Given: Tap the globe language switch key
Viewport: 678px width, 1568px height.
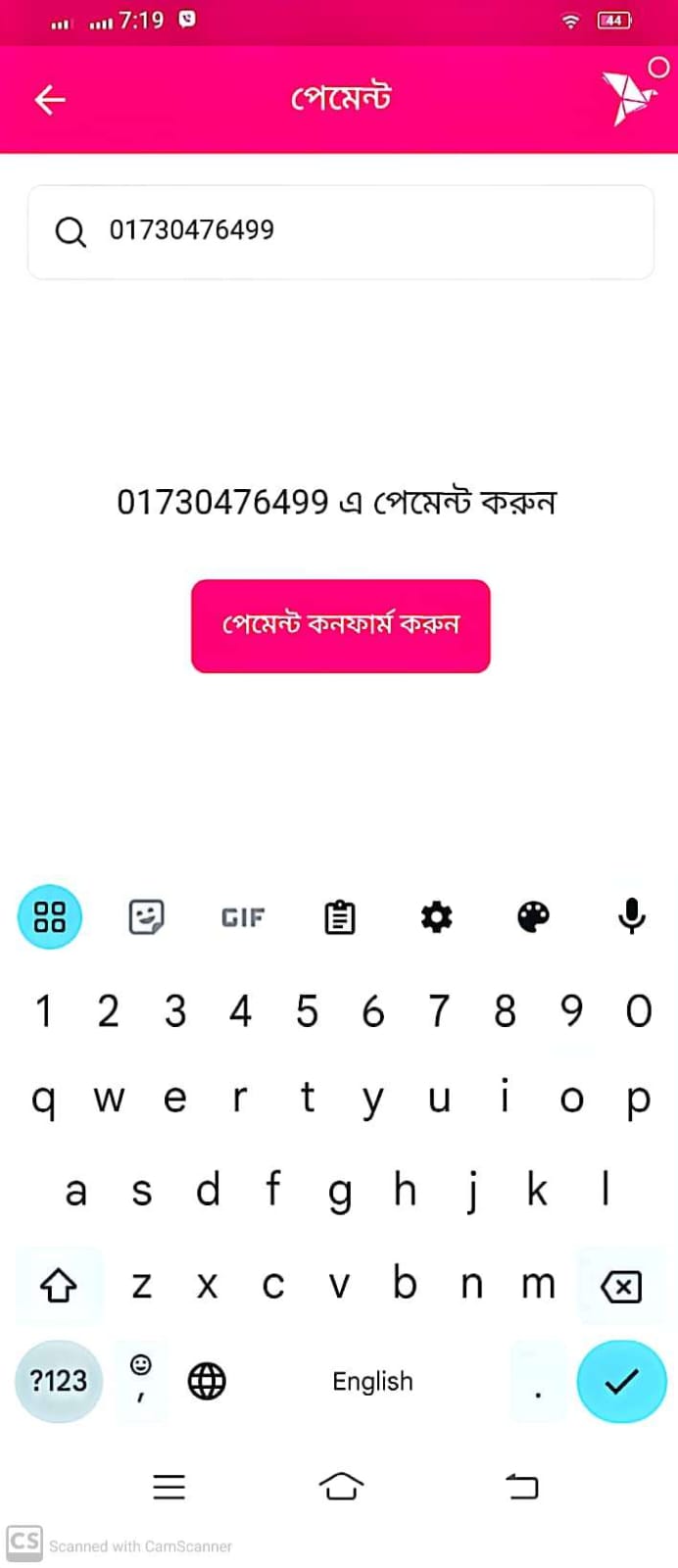Looking at the screenshot, I should point(207,1381).
